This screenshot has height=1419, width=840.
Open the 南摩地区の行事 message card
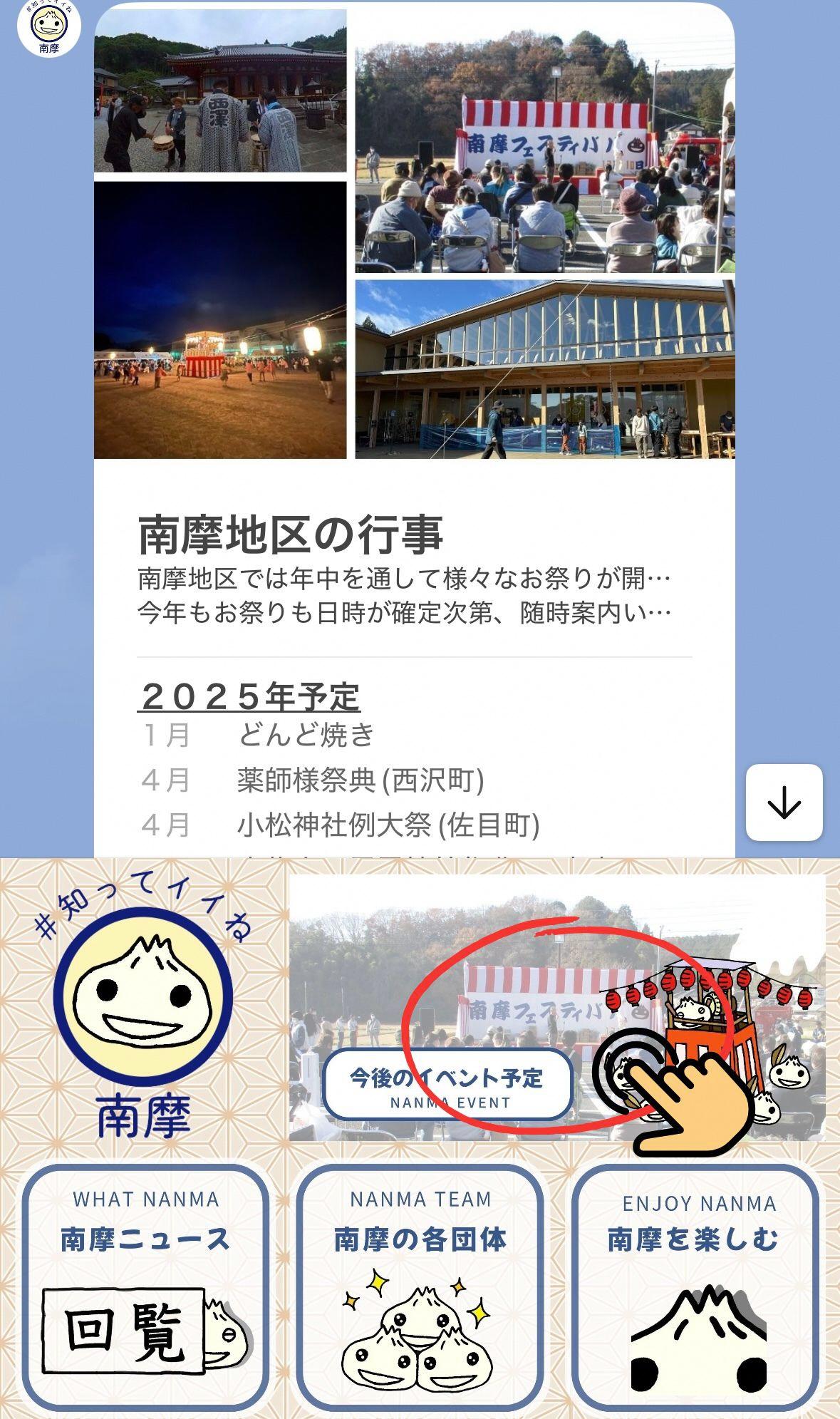[x=413, y=563]
